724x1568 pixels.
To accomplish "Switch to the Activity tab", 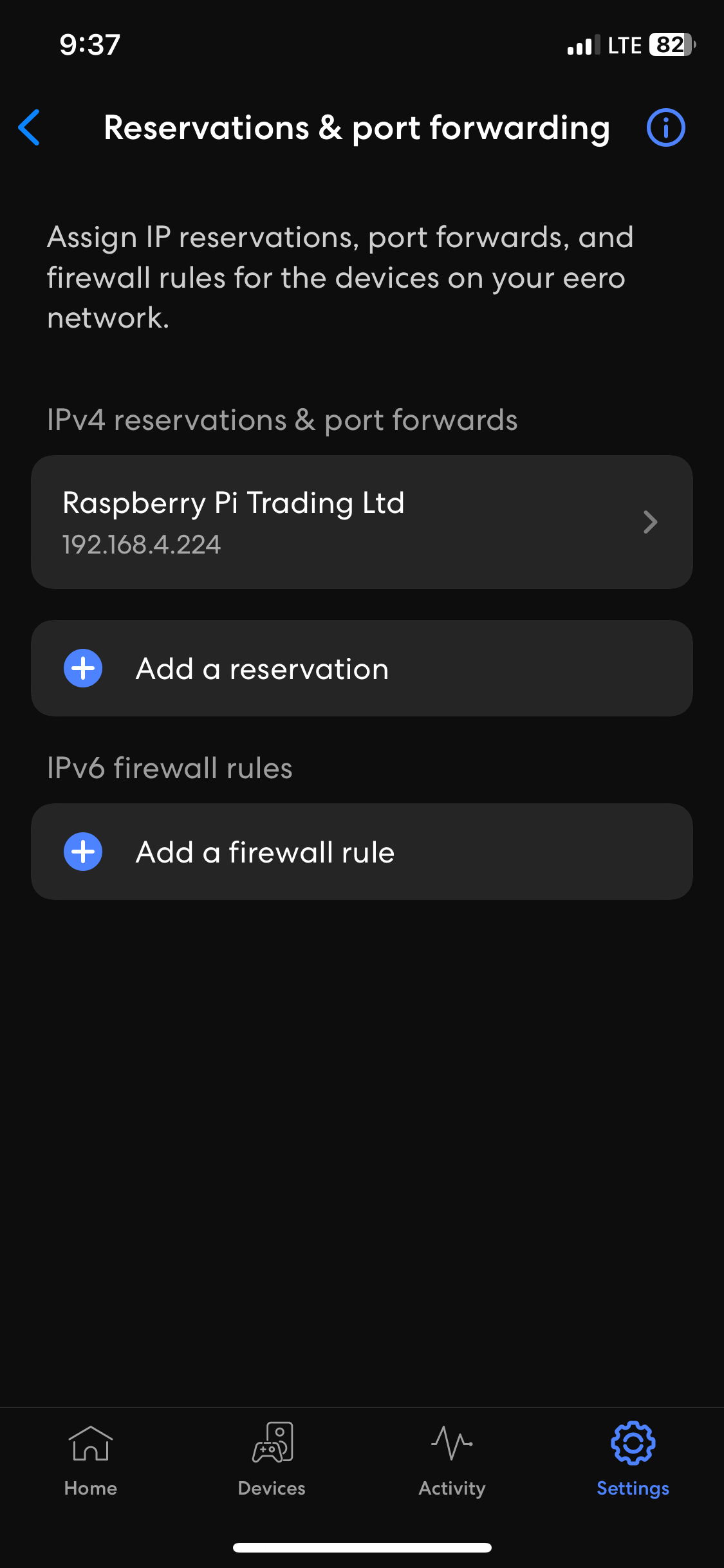I will point(452,1460).
